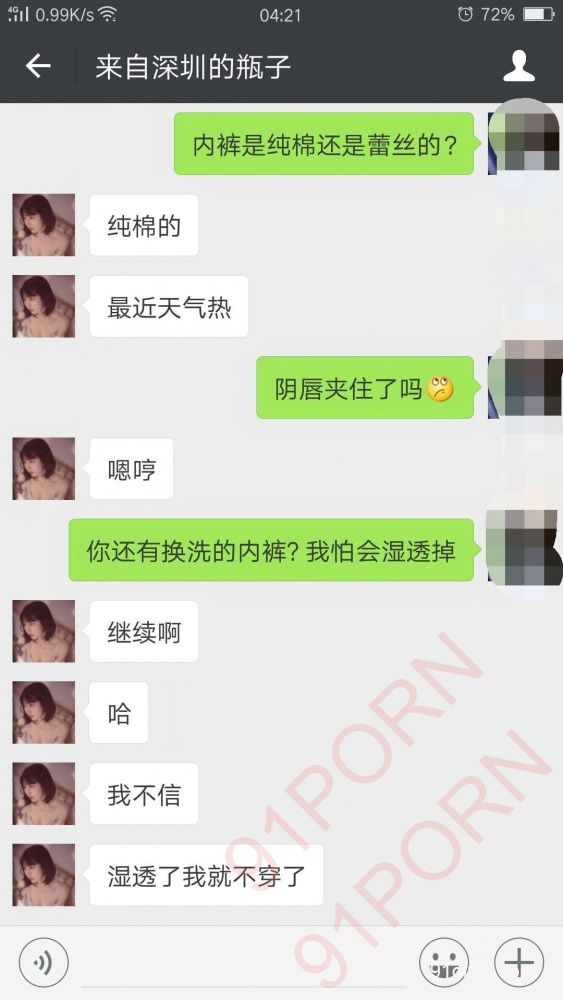Go back from the chat screen

click(x=38, y=66)
